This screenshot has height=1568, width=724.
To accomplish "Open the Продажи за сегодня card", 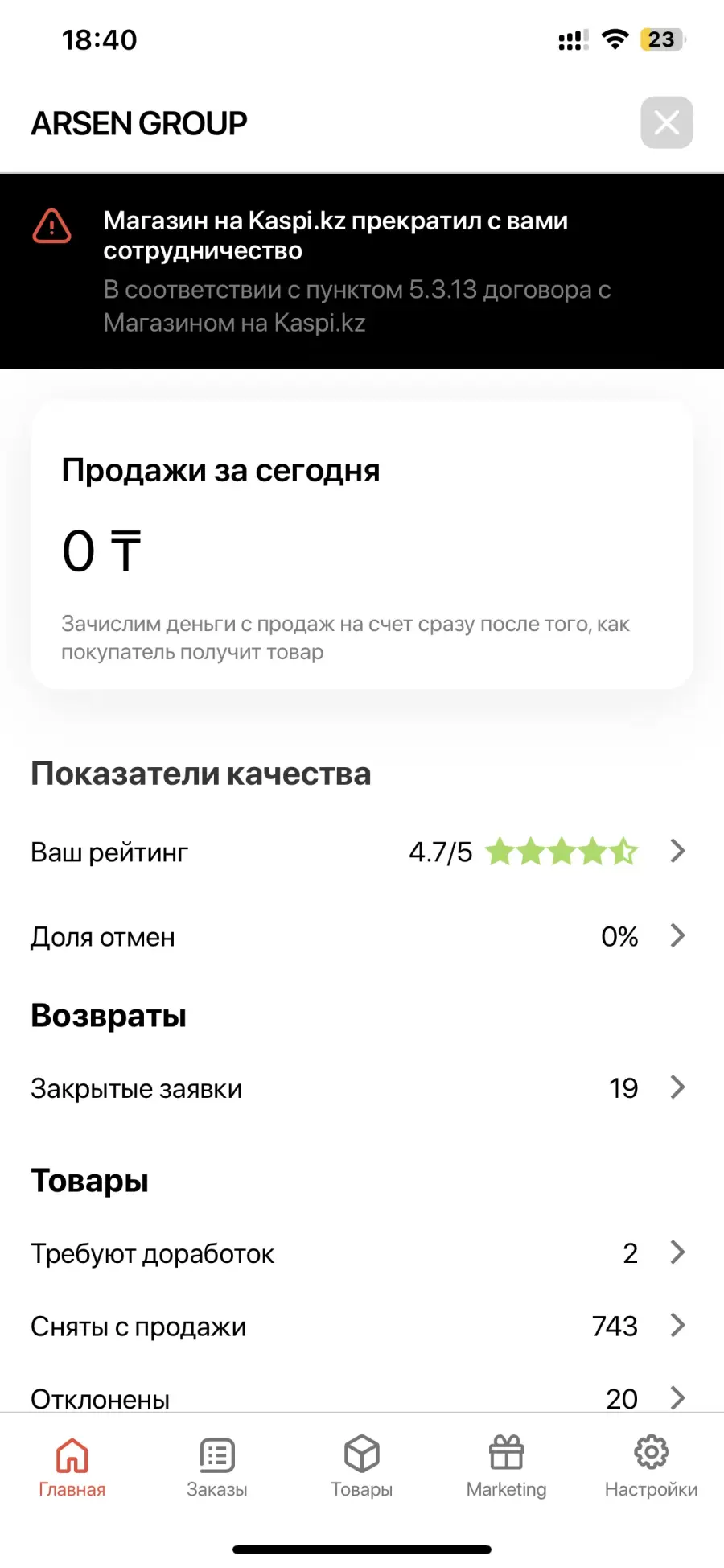I will (362, 545).
